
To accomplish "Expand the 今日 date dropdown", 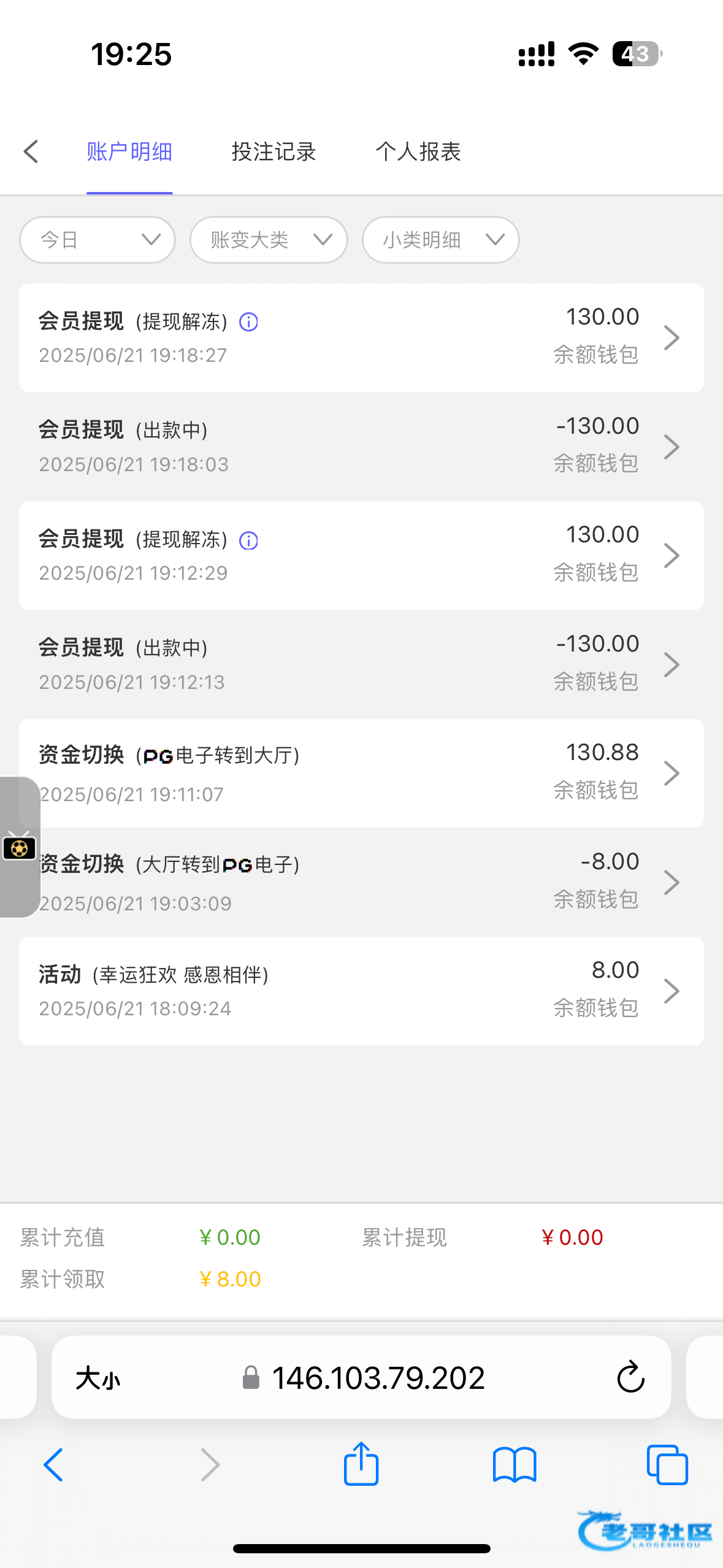I will 98,240.
